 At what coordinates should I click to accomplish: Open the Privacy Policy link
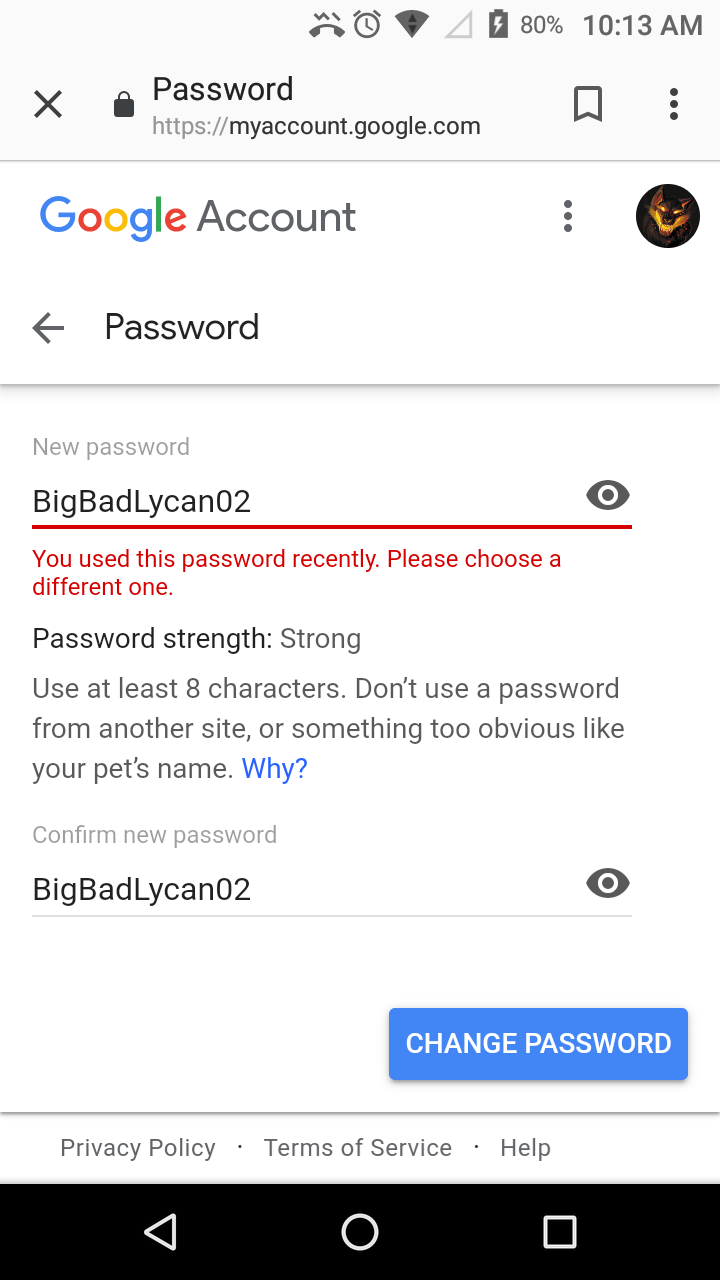[138, 1148]
